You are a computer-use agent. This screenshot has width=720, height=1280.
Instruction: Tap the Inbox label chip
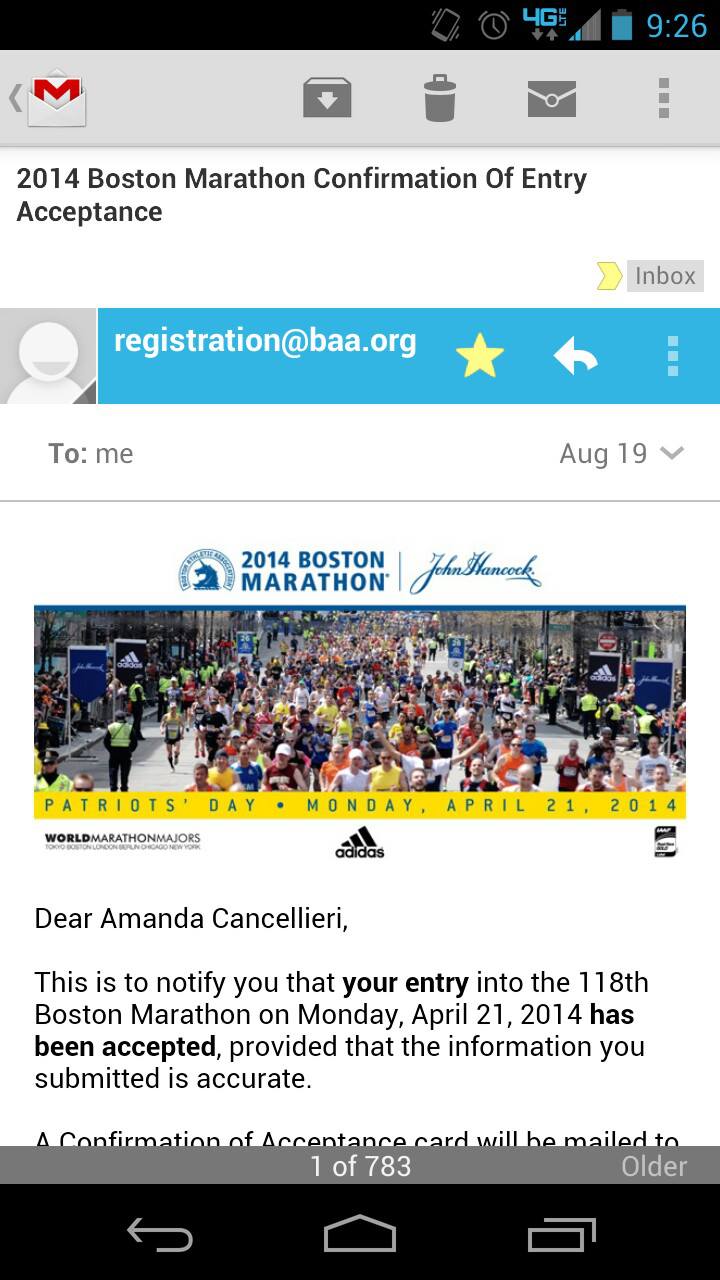(664, 276)
